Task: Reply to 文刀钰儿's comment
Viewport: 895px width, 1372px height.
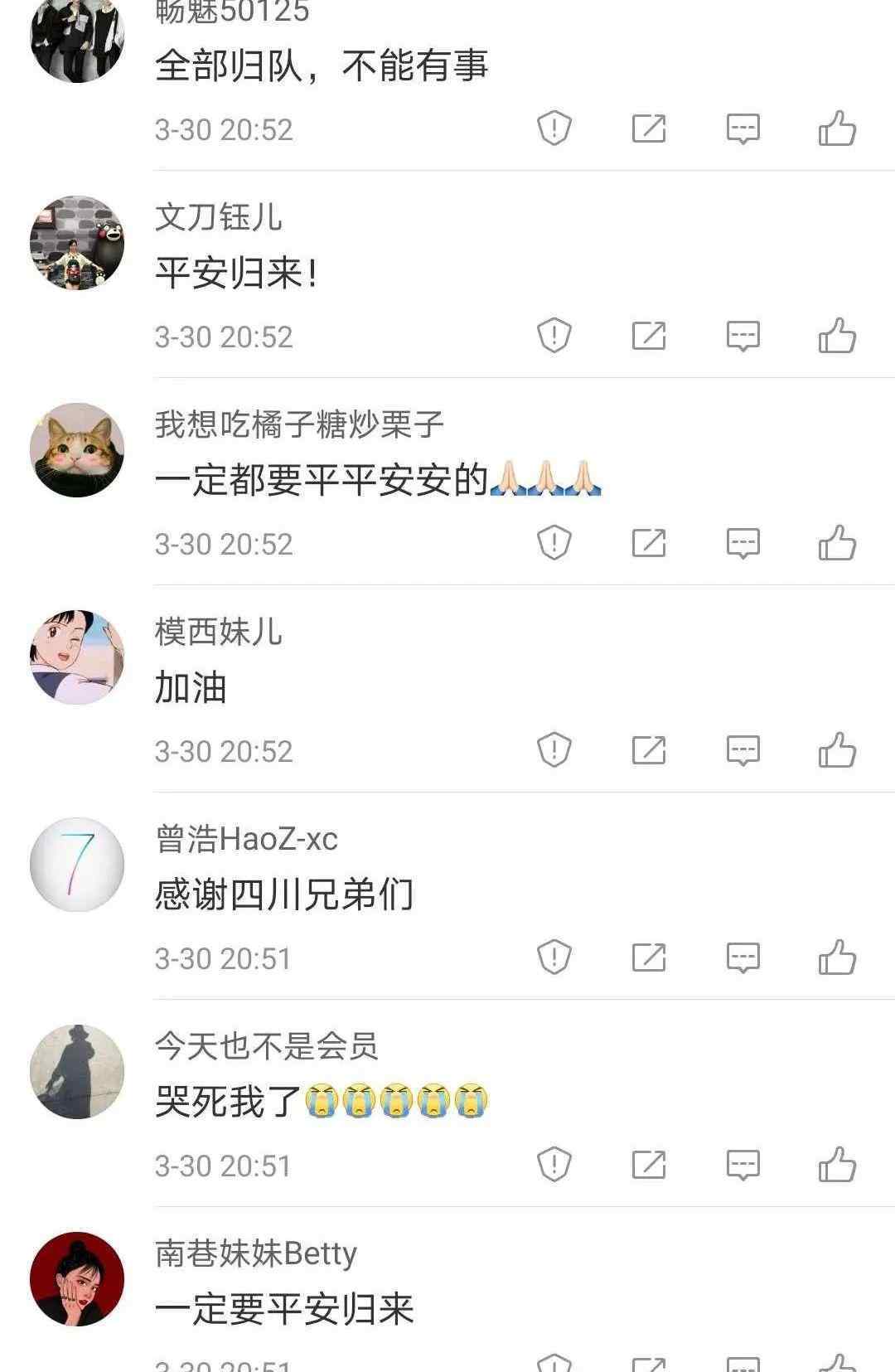Action: [743, 336]
